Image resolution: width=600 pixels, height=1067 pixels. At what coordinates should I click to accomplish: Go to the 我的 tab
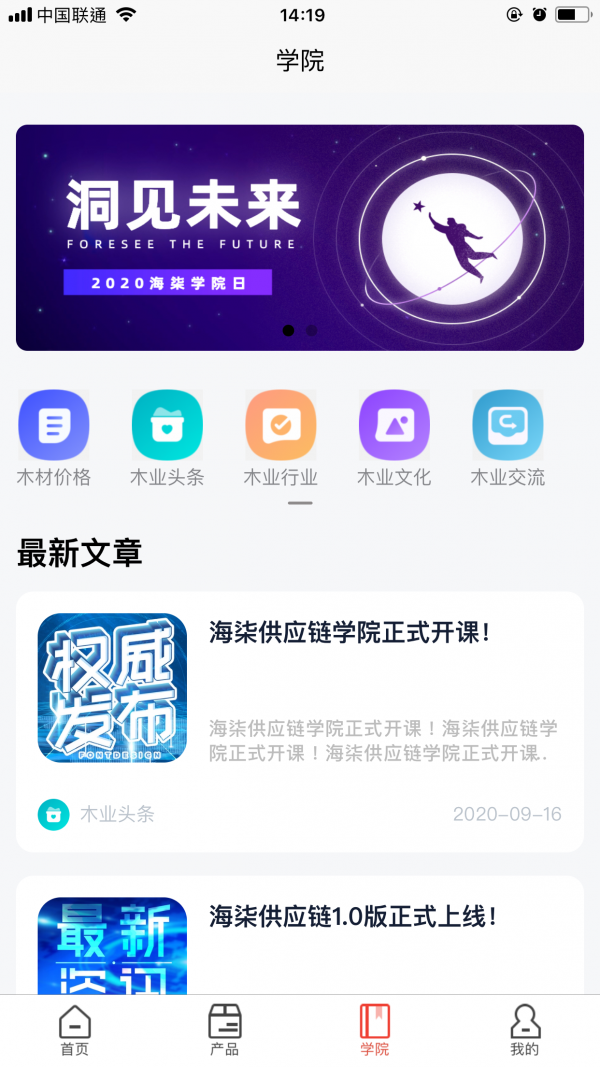pyautogui.click(x=525, y=1031)
